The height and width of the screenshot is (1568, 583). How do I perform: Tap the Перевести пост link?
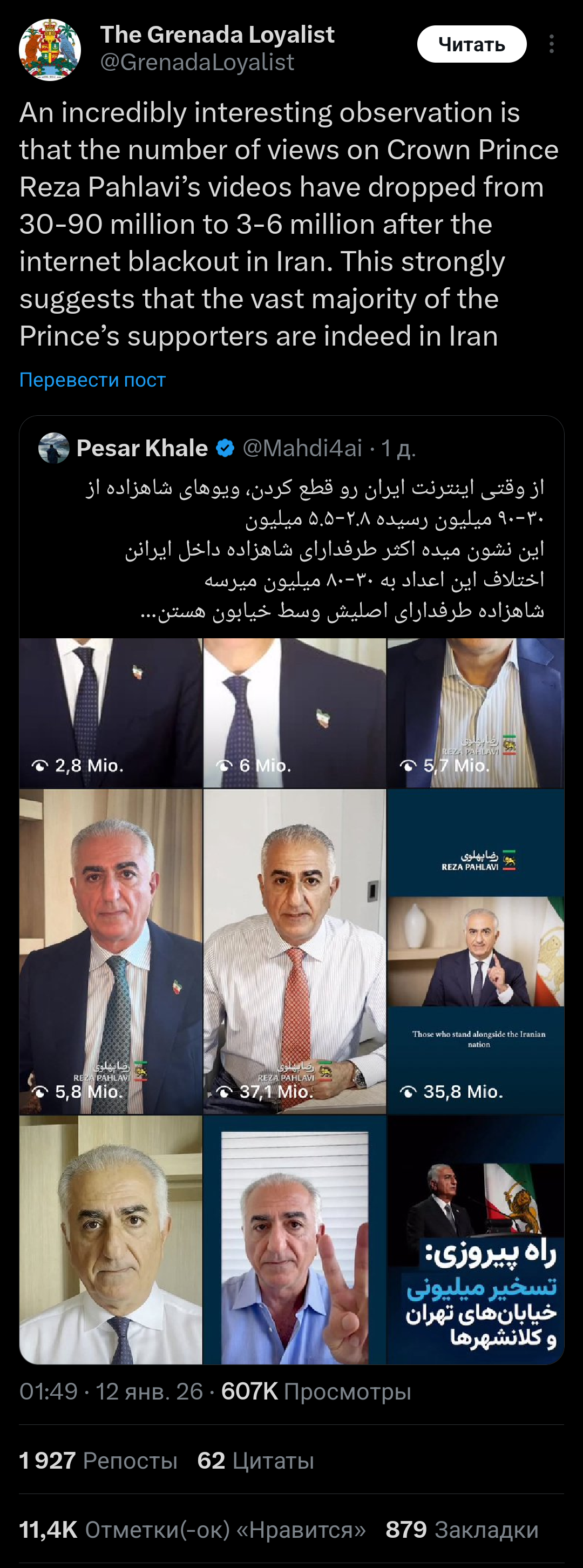pyautogui.click(x=92, y=380)
